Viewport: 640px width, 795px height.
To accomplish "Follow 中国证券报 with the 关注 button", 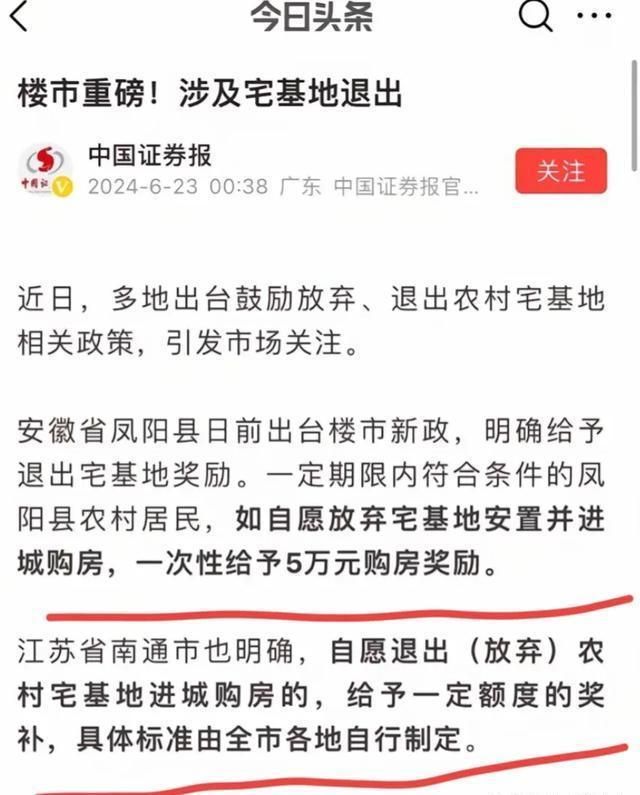I will click(x=561, y=171).
